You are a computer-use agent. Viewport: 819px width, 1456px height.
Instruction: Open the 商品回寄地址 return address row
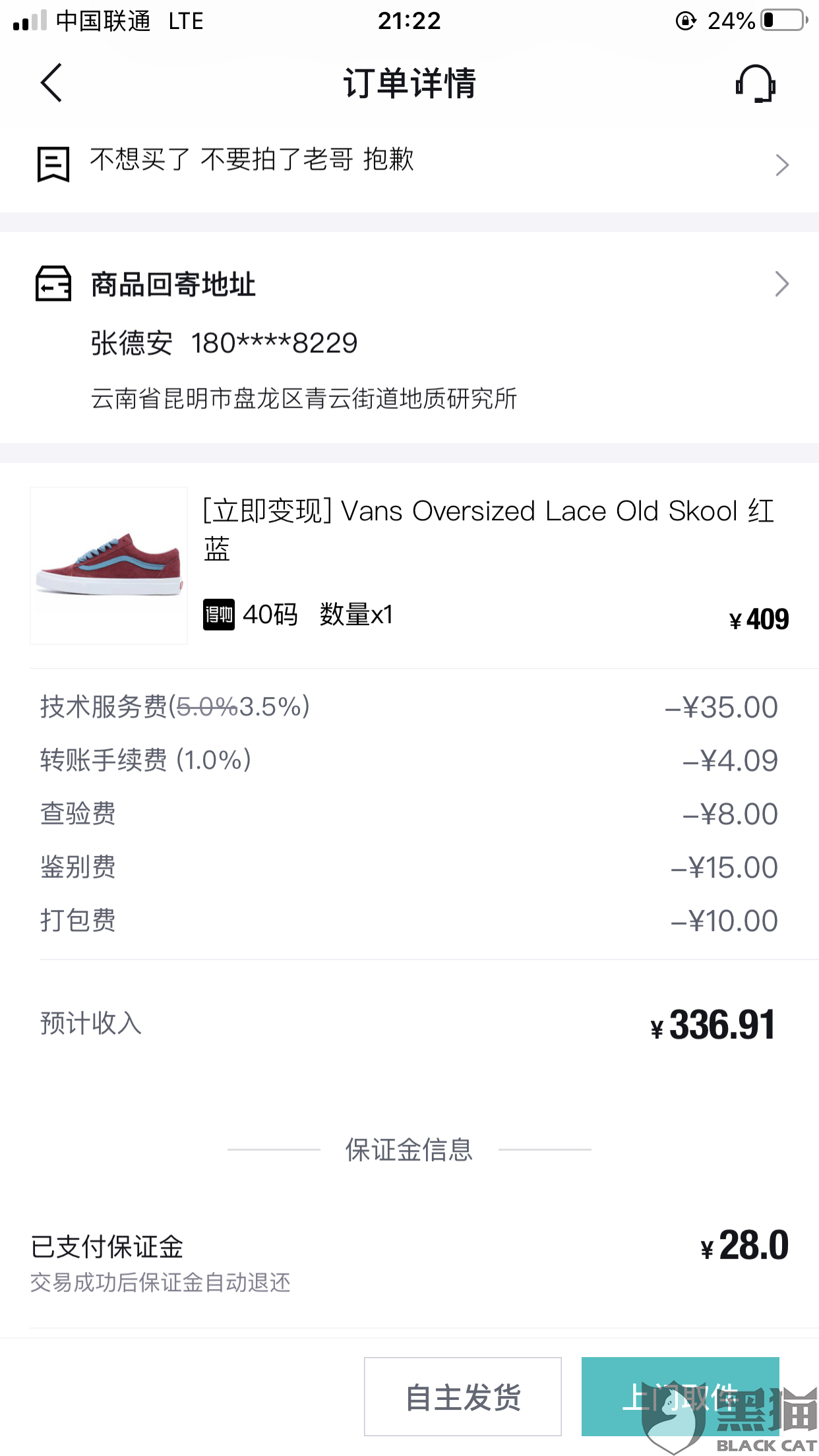[409, 338]
